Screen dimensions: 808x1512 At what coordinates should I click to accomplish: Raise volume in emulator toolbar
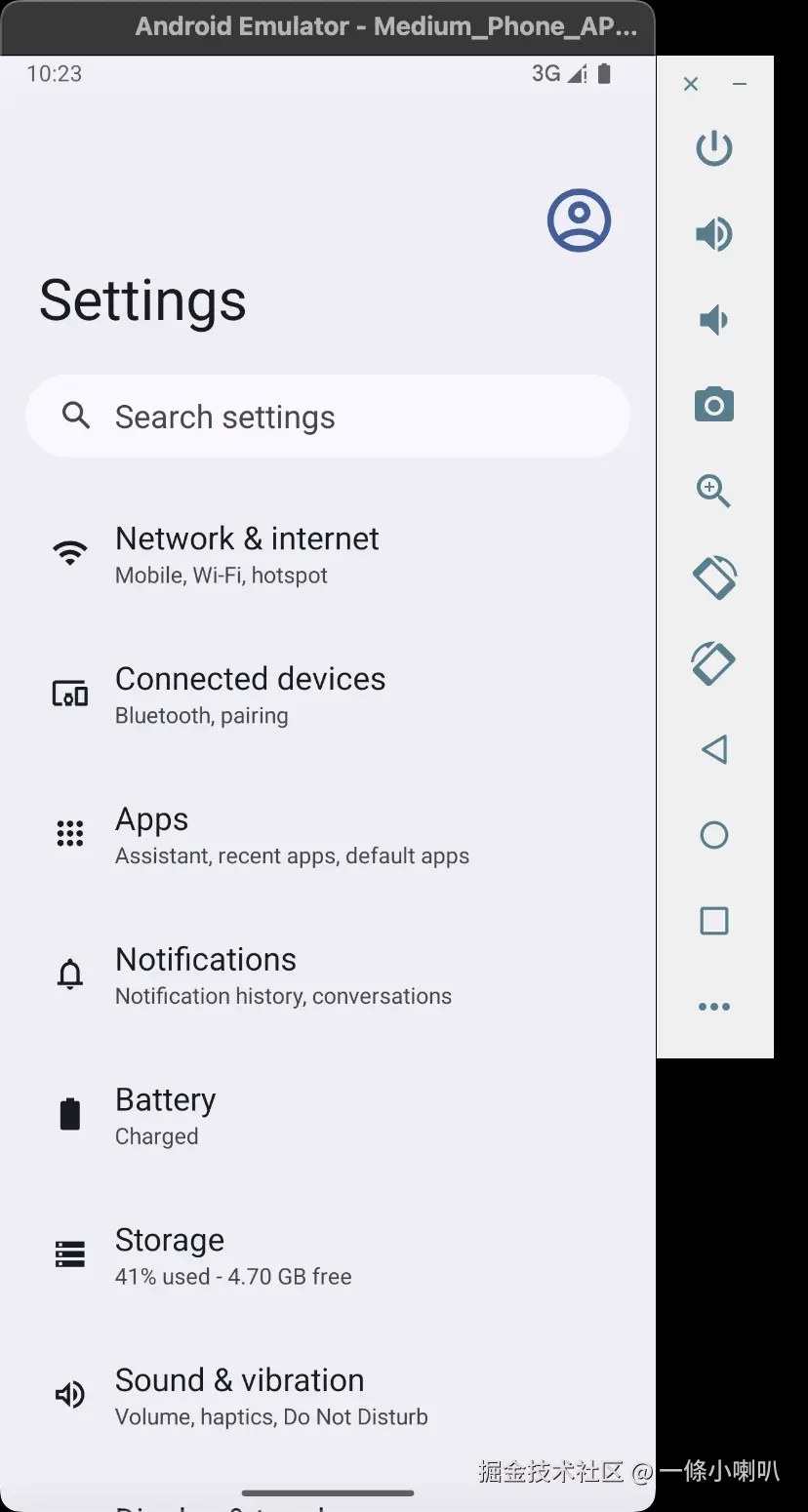click(714, 234)
